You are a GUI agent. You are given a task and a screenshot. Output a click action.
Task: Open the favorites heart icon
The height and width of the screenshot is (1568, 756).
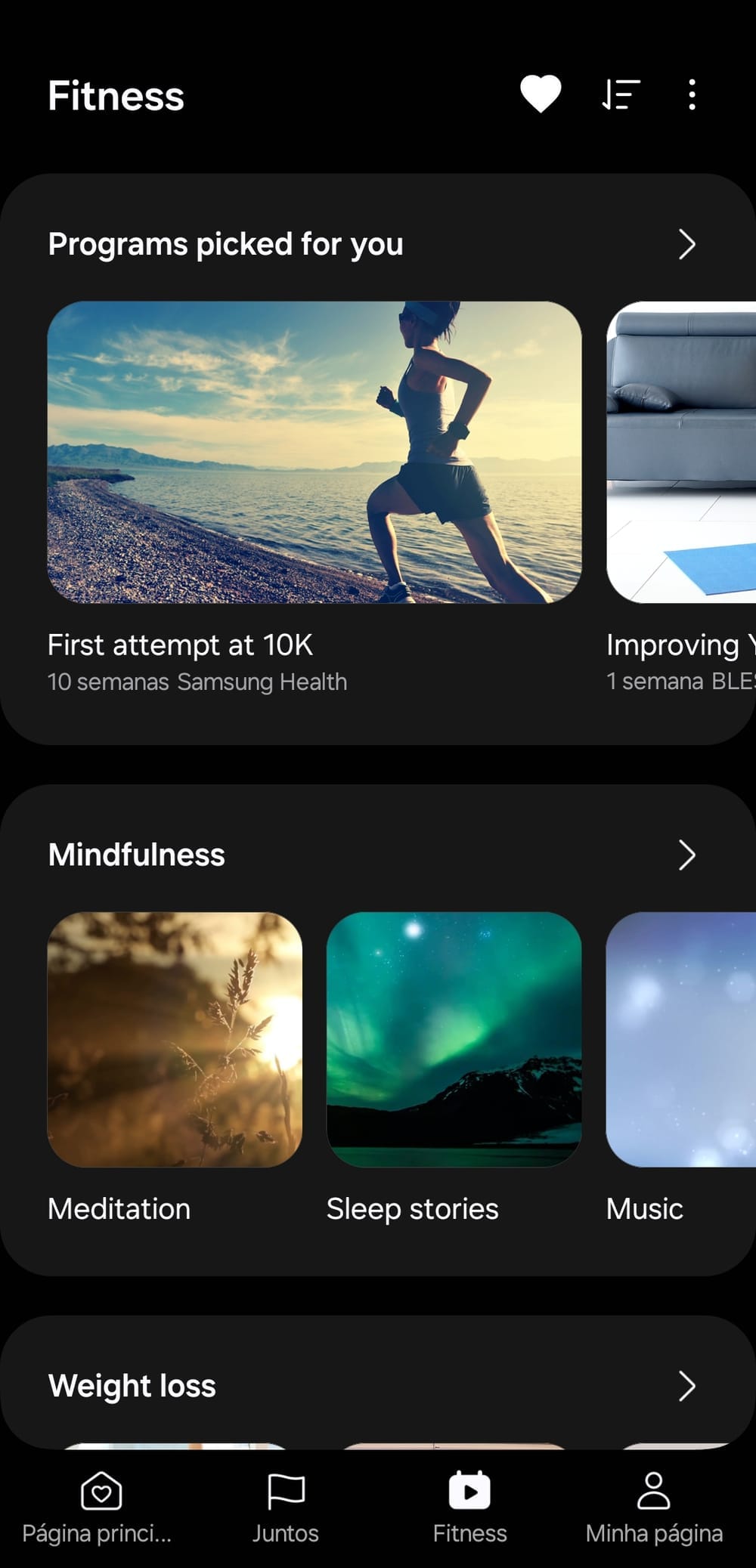pyautogui.click(x=541, y=95)
